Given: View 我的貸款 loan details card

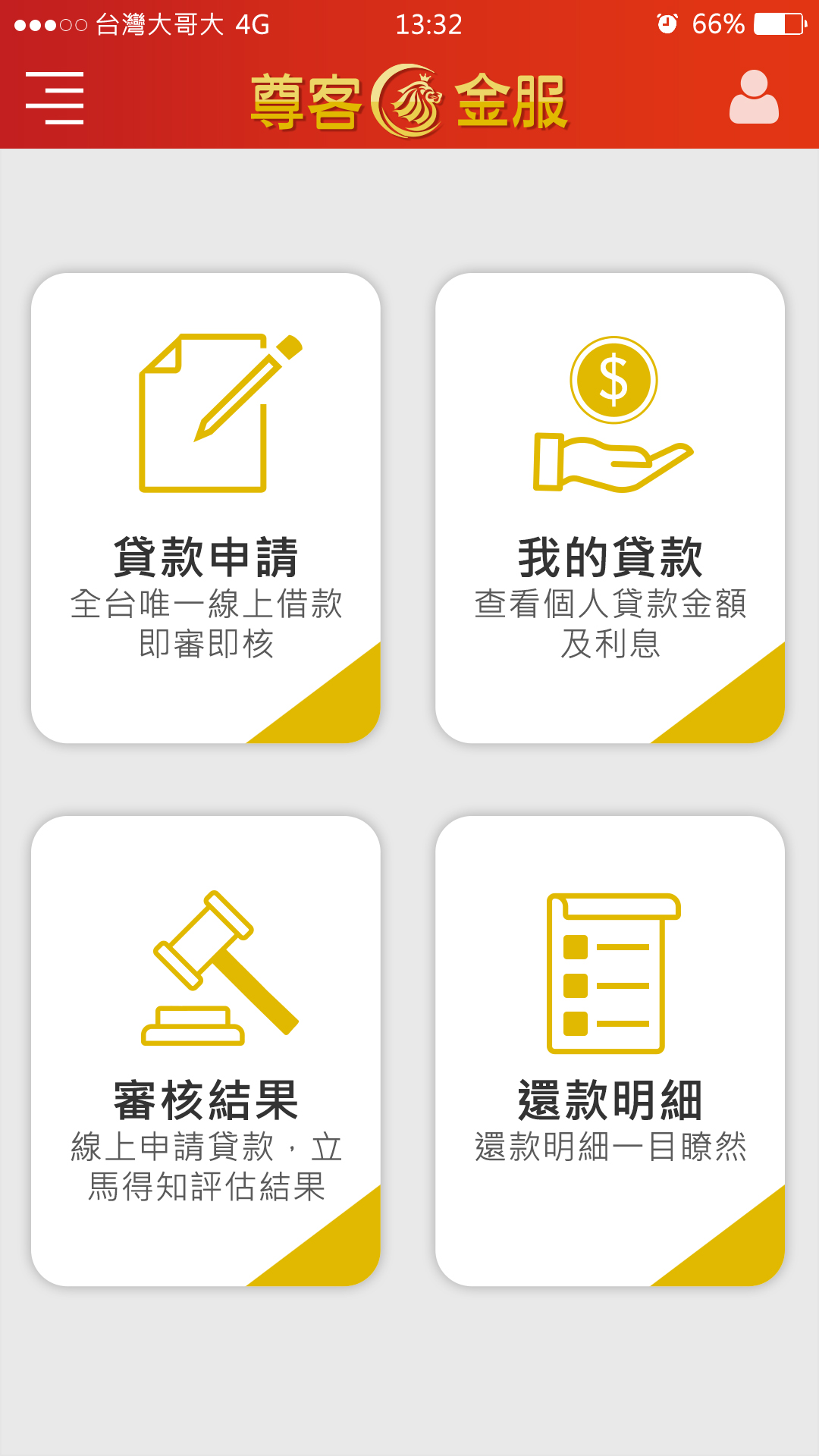Looking at the screenshot, I should point(610,508).
